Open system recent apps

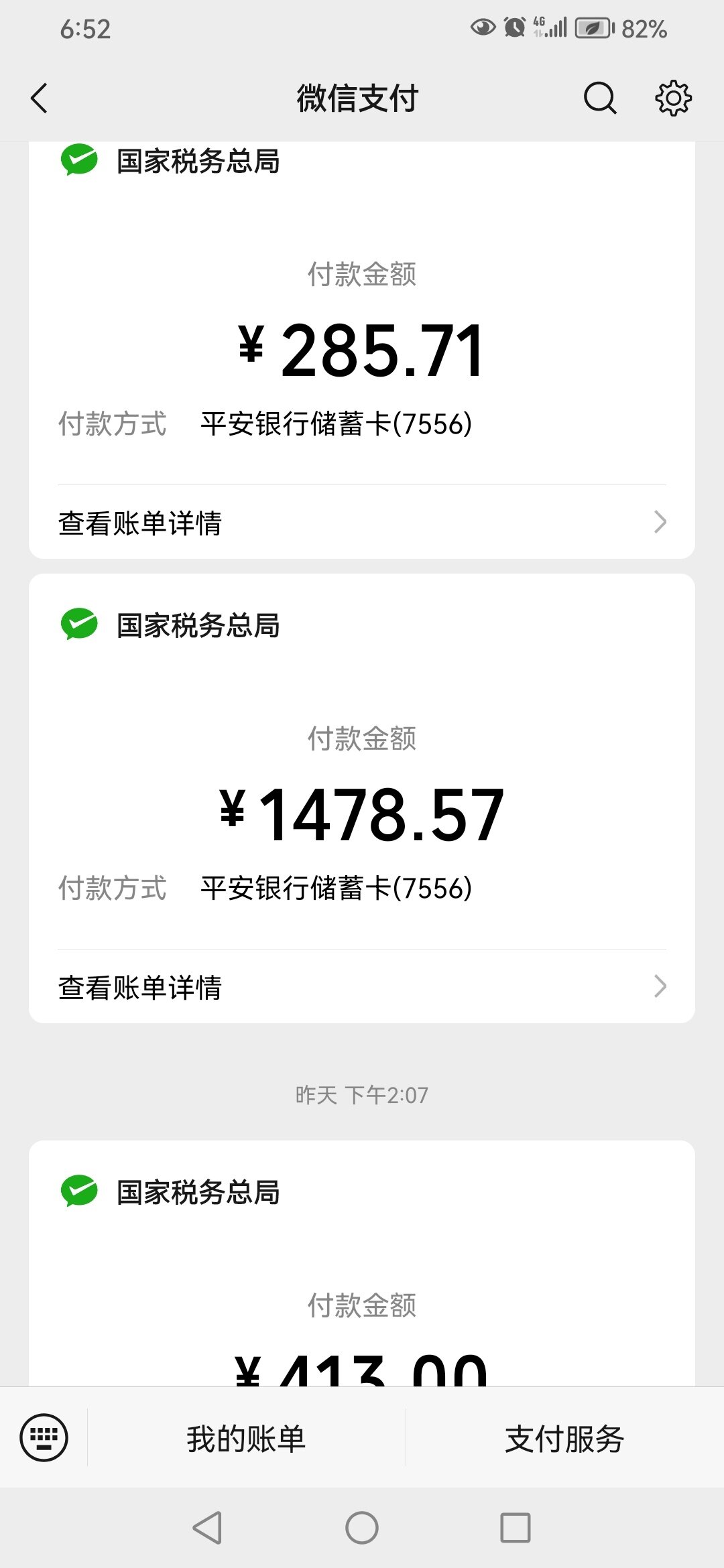point(516,1528)
